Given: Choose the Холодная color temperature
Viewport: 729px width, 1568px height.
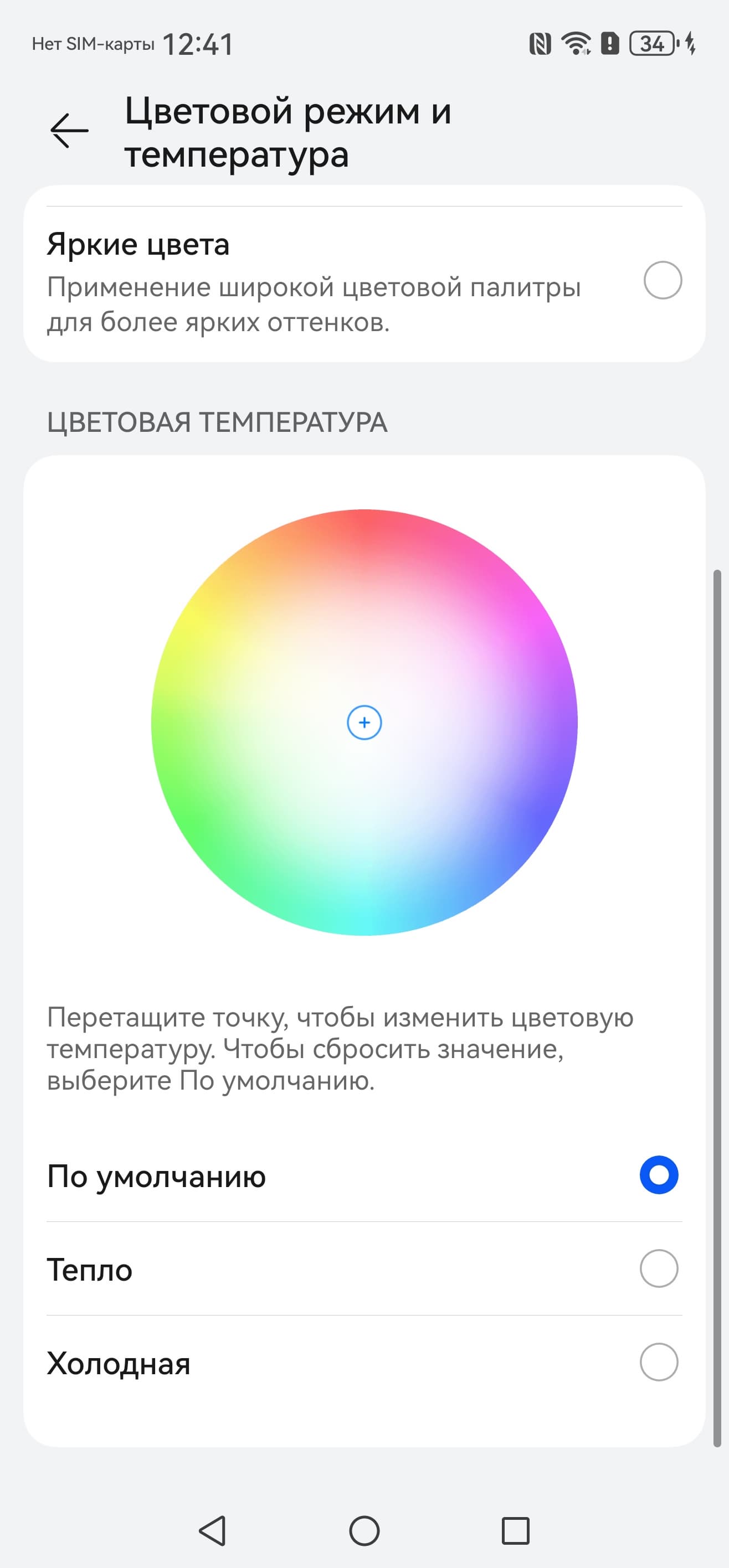Looking at the screenshot, I should pos(658,1362).
